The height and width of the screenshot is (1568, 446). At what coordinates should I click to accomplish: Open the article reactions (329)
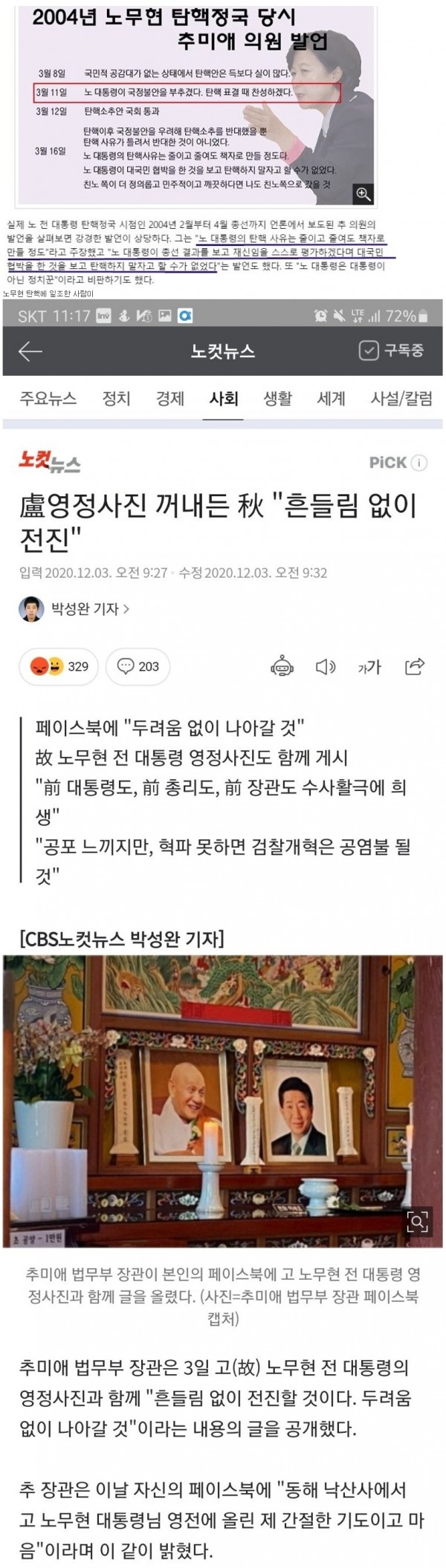[x=59, y=666]
